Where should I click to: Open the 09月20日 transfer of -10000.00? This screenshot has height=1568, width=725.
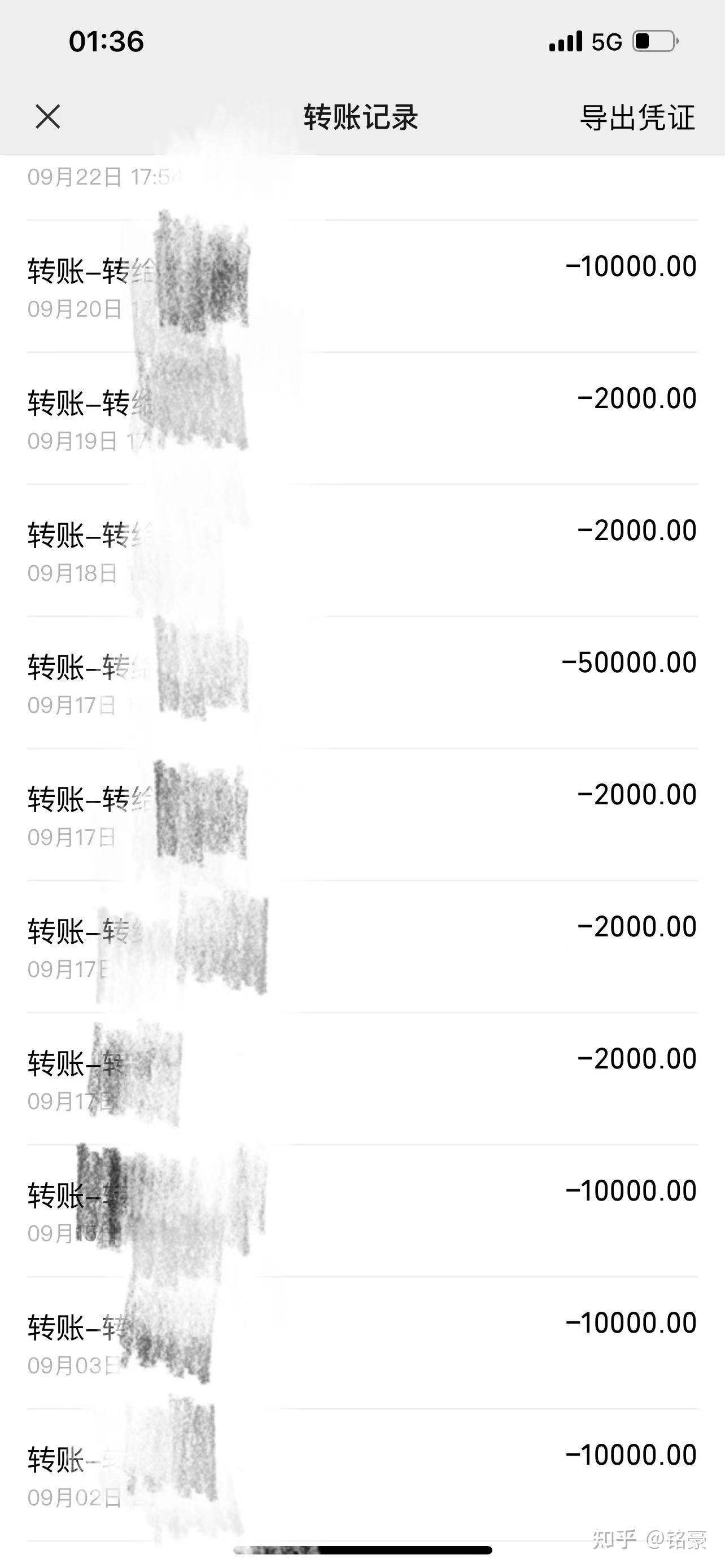(362, 286)
